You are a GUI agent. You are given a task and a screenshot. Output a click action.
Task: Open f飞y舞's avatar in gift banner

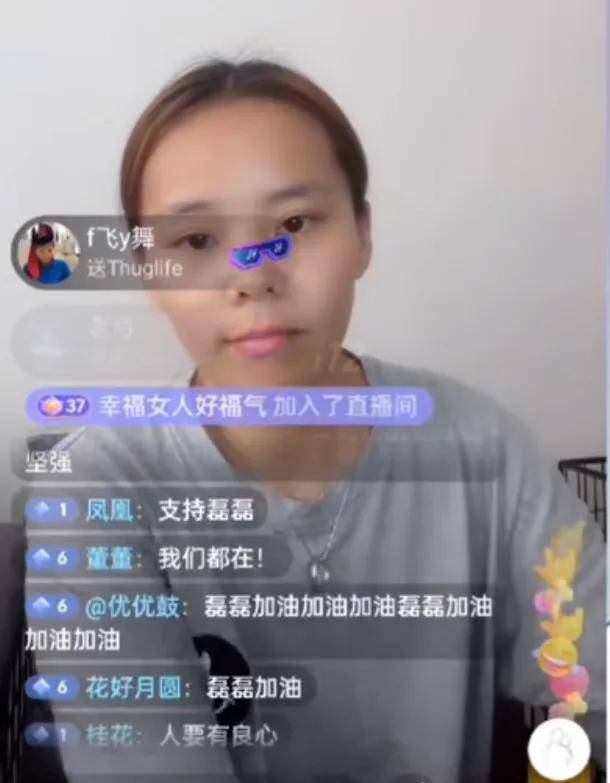pos(48,253)
